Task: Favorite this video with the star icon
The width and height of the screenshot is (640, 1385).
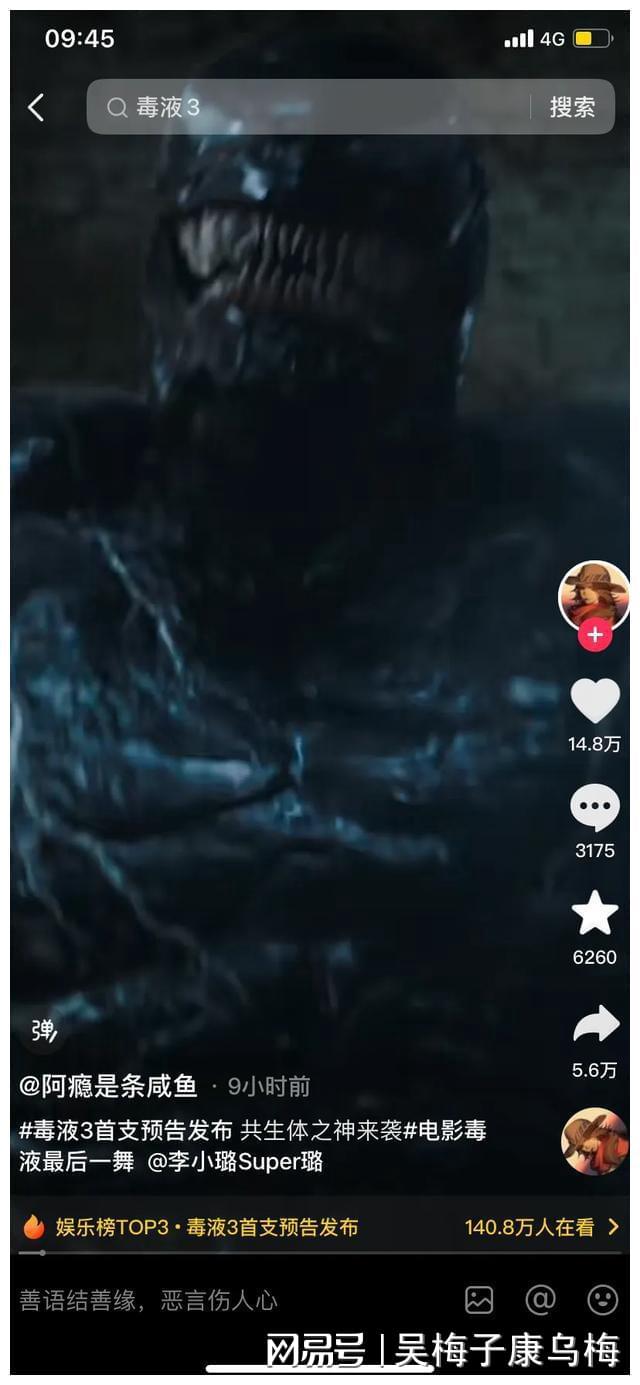Action: click(x=595, y=914)
